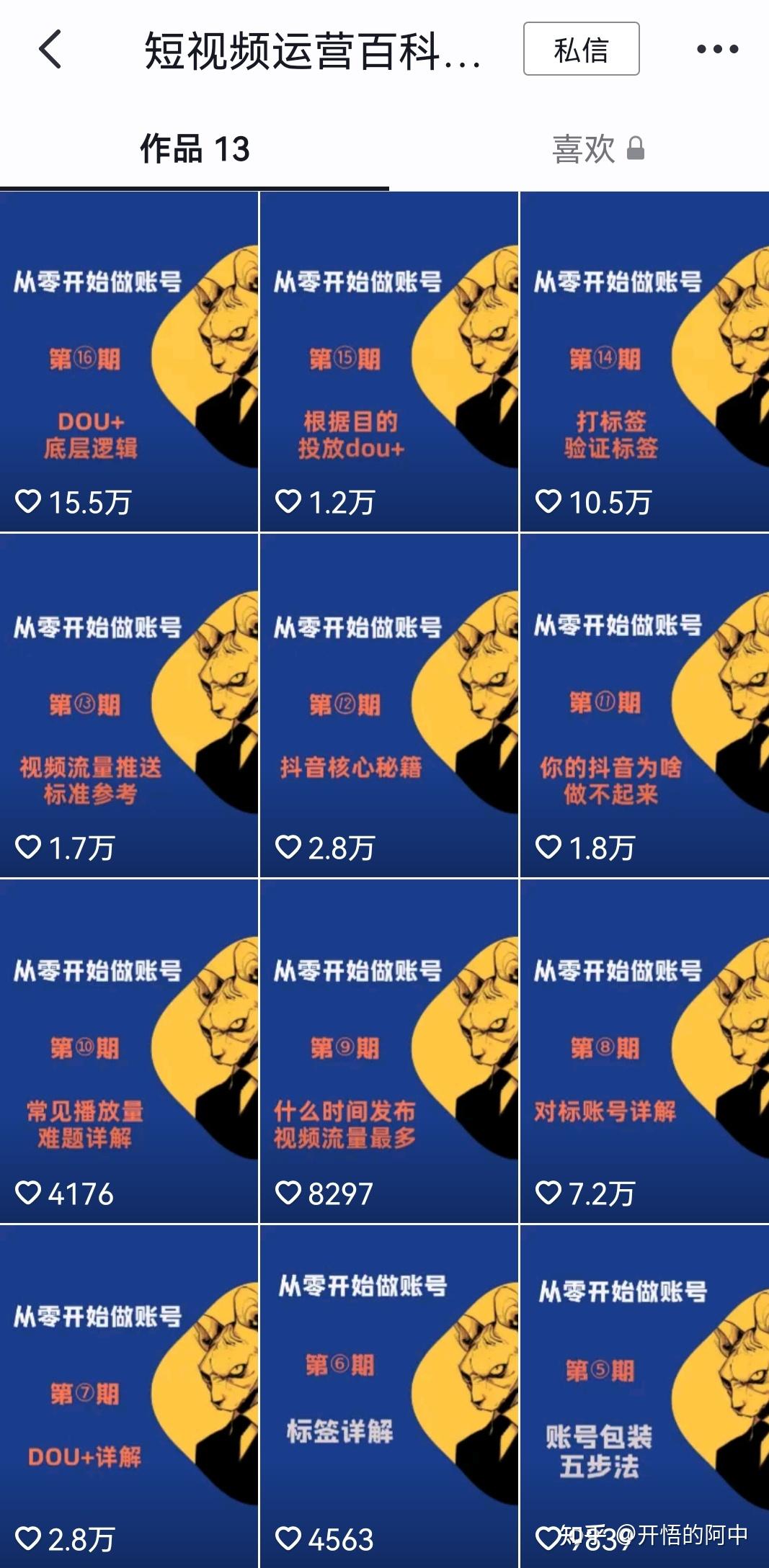Screen dimensions: 769x1568
Task: Open episode 13 video 视频流量推送标准参考
Action: 129,706
